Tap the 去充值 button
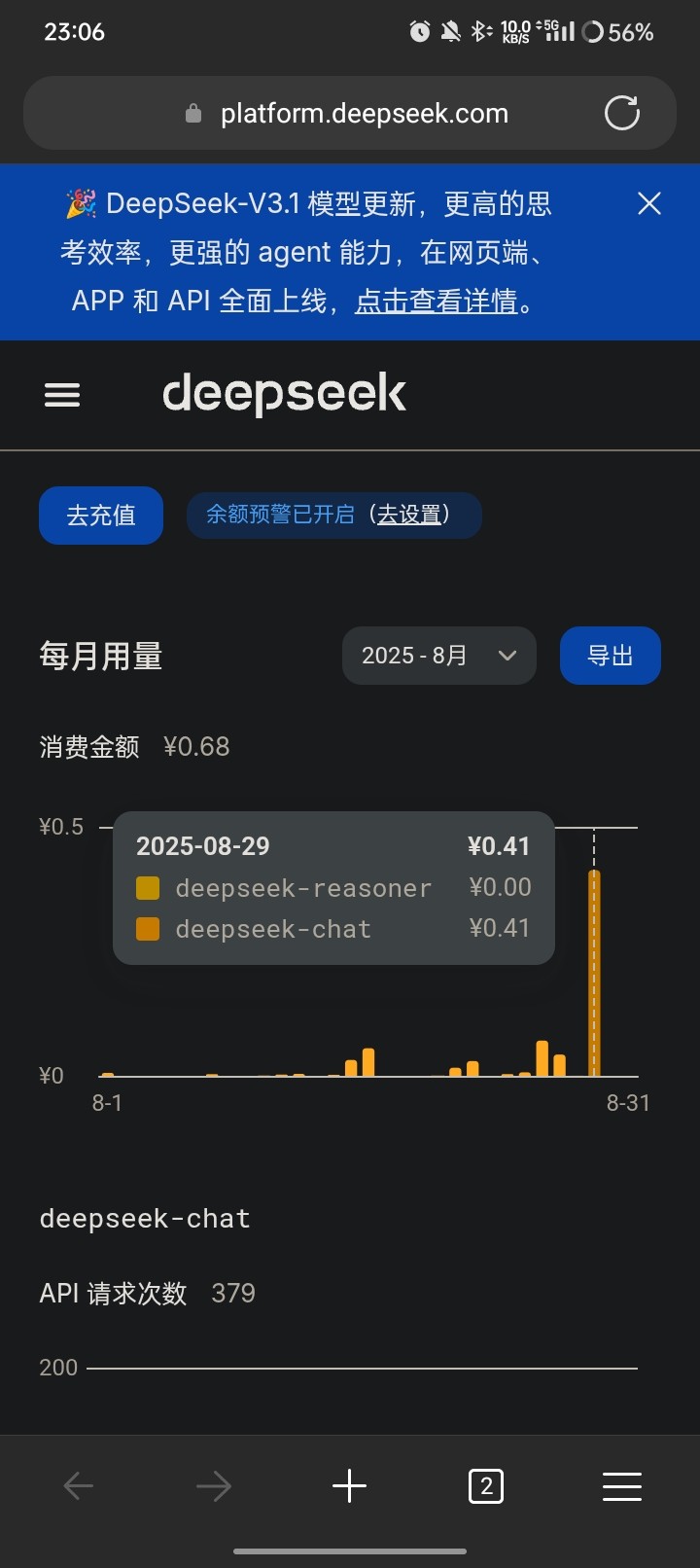700x1568 pixels. tap(101, 516)
